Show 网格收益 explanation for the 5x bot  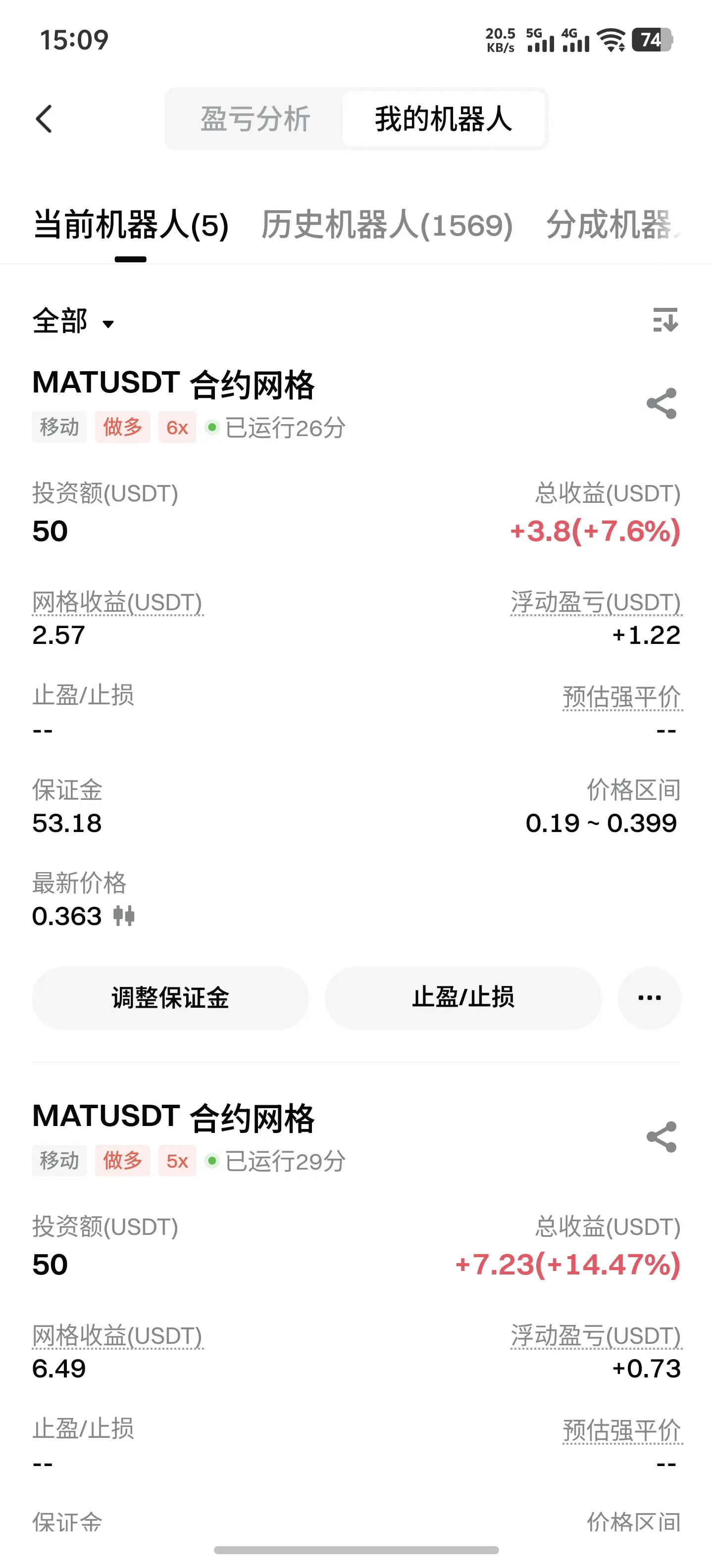[x=117, y=1336]
